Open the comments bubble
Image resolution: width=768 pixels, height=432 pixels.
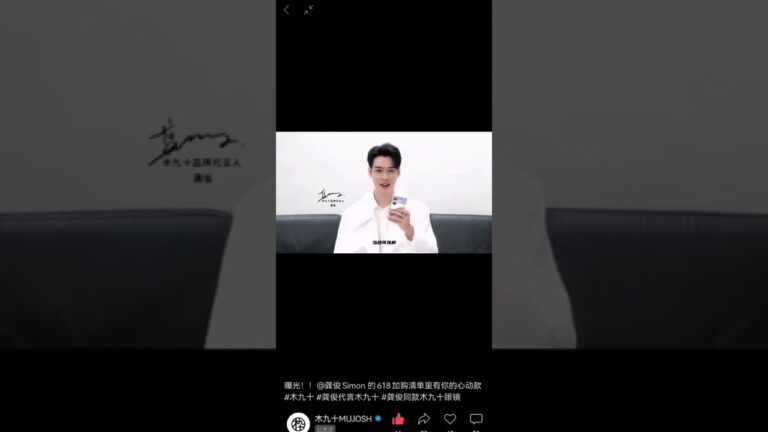[476, 419]
